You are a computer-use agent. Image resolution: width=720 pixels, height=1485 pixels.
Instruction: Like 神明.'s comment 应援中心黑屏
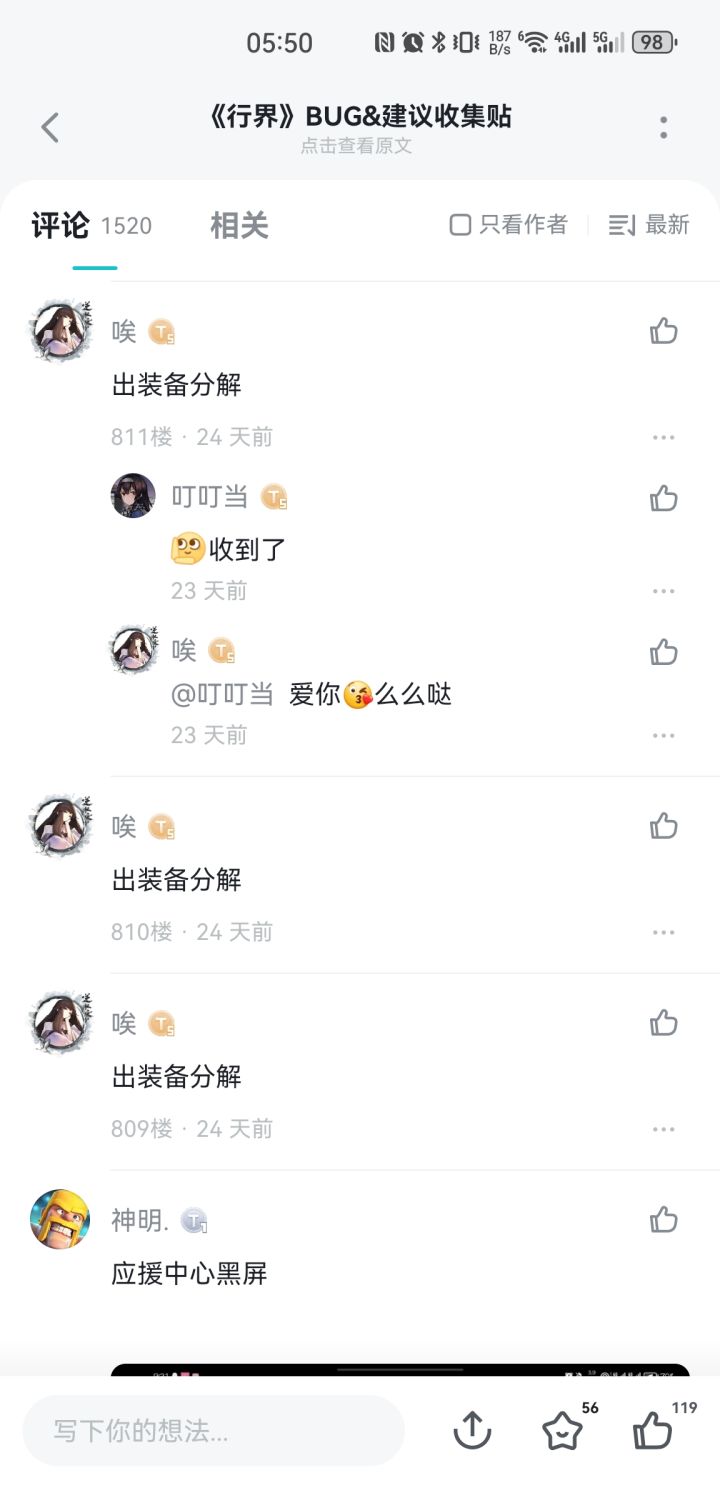(663, 1220)
